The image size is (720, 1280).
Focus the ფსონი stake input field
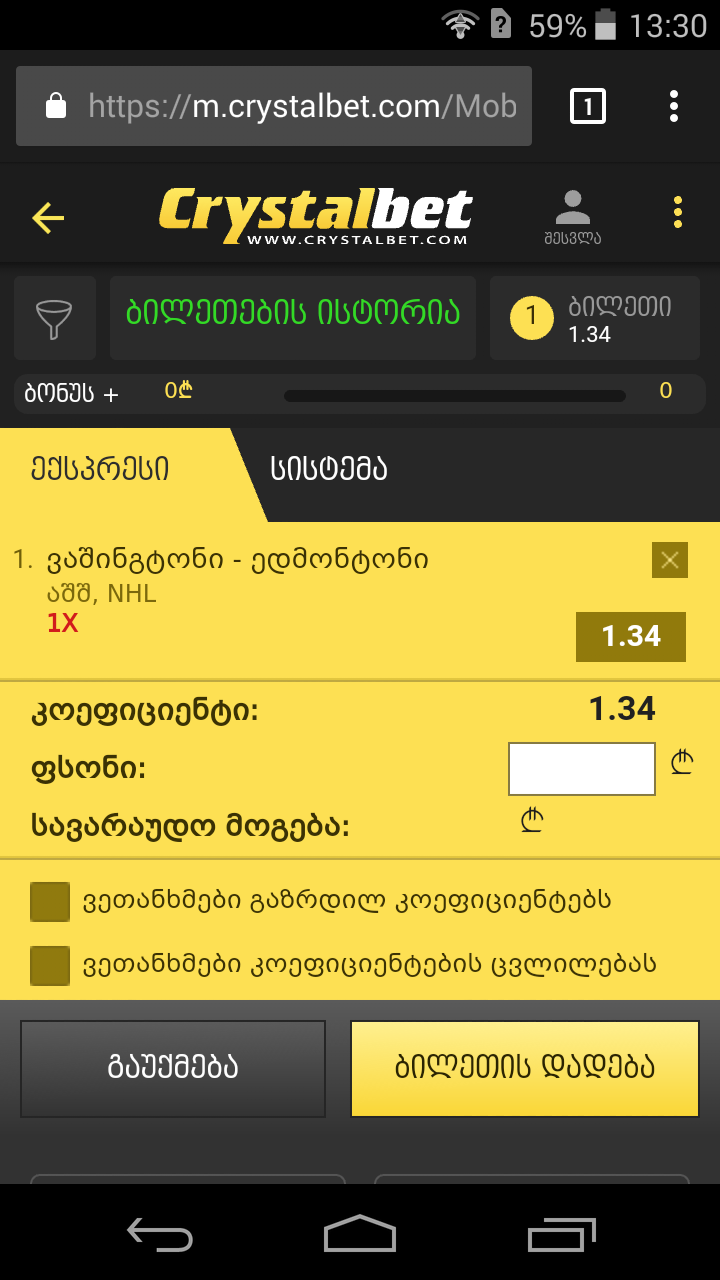(581, 768)
